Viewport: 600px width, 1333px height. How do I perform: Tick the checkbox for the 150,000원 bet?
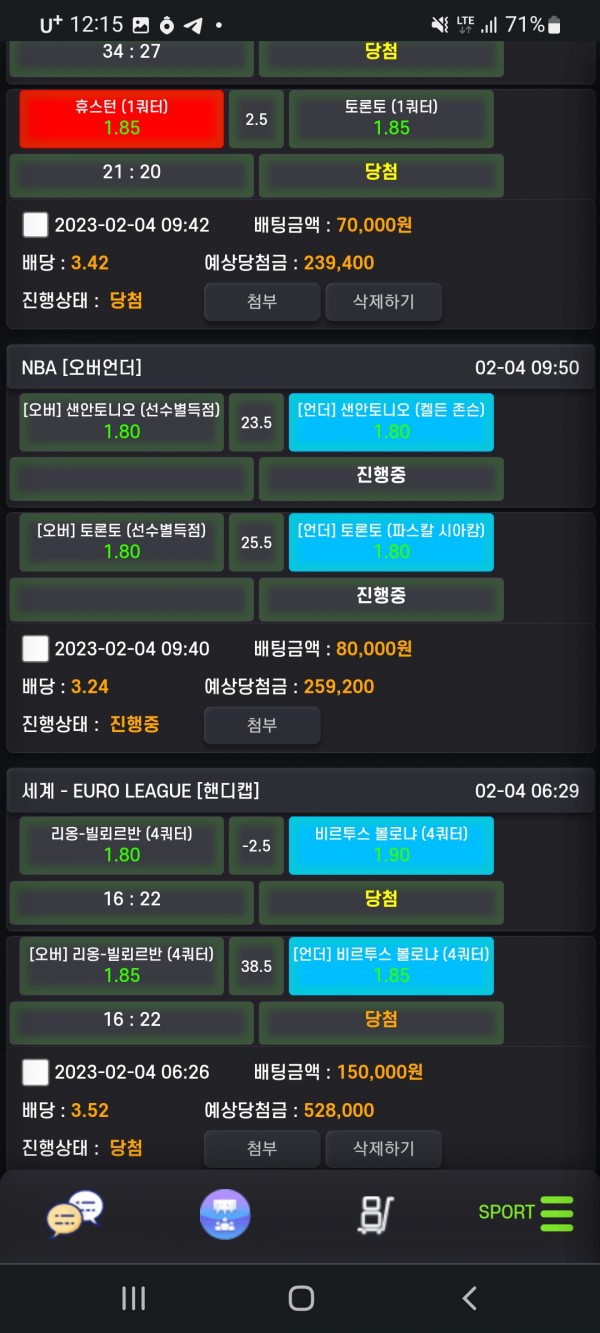tap(35, 1073)
